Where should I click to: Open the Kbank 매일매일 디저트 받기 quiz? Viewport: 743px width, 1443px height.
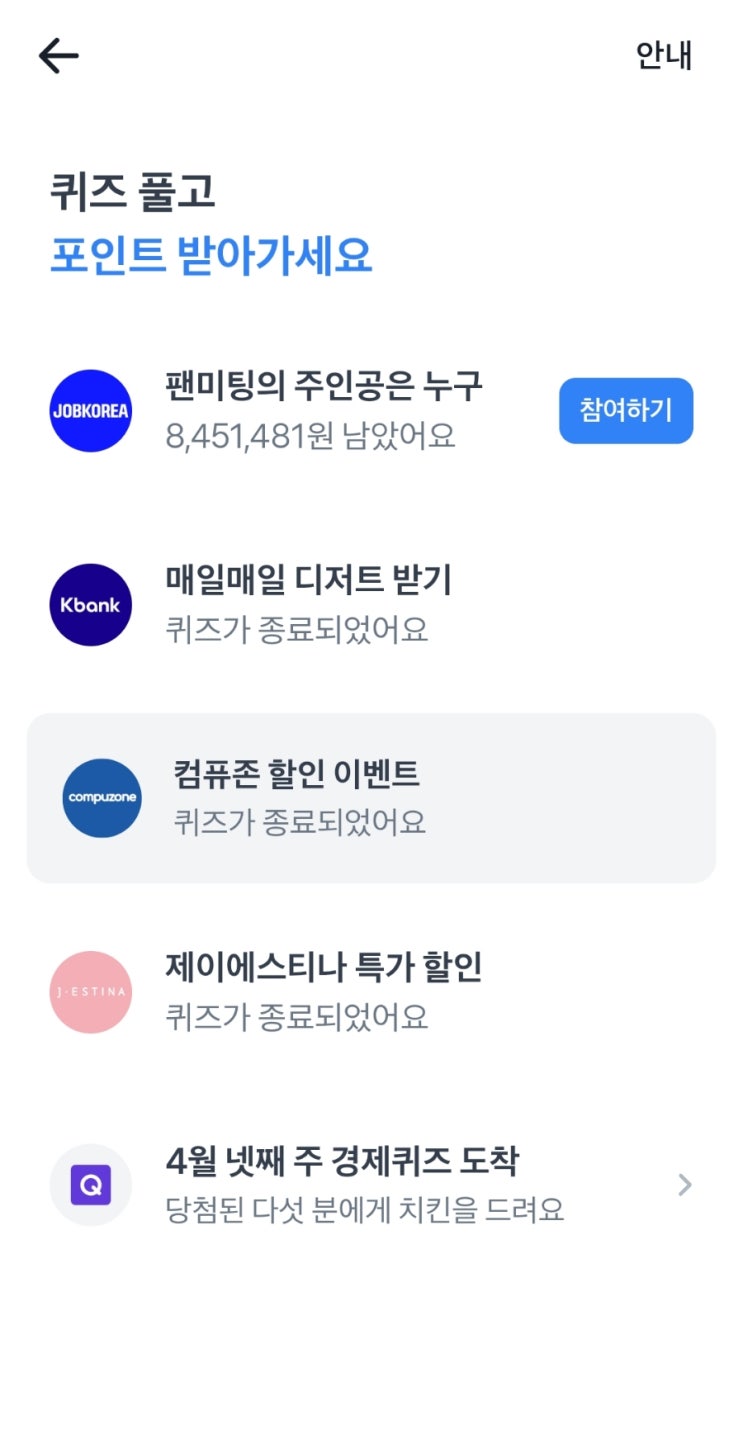point(371,605)
